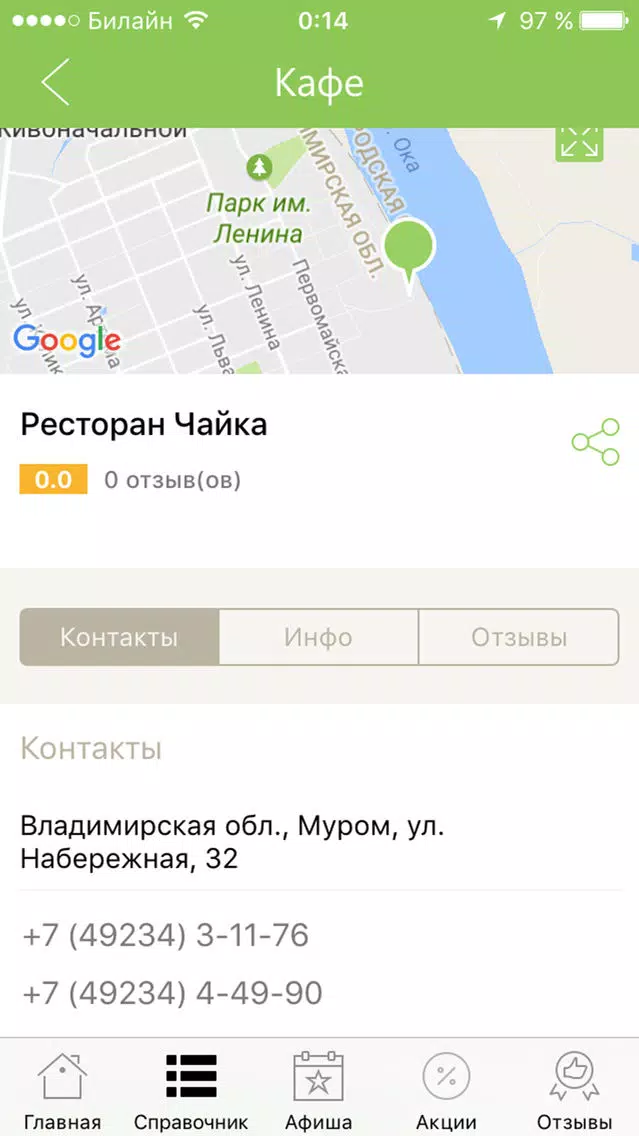Open the Акции tab
639x1136 pixels.
446,1090
